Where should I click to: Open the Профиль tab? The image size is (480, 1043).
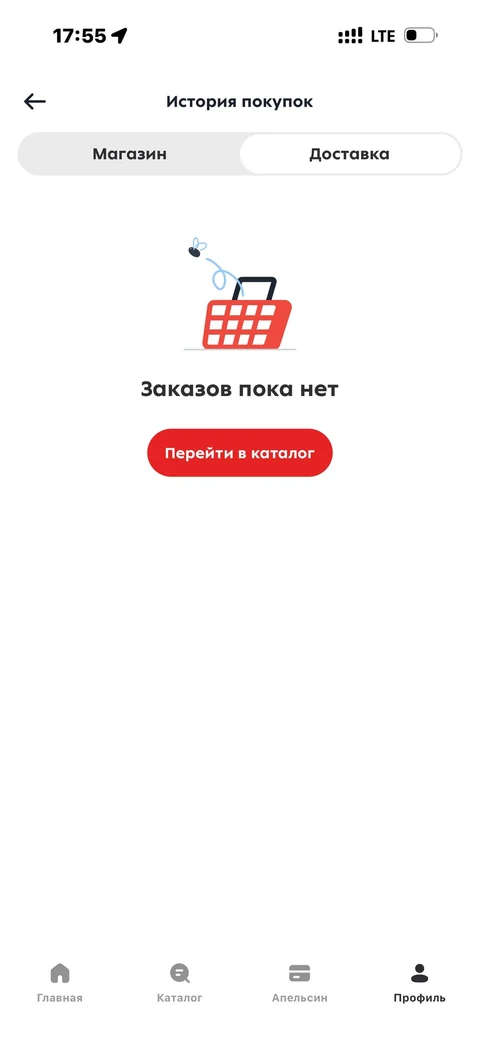(420, 982)
